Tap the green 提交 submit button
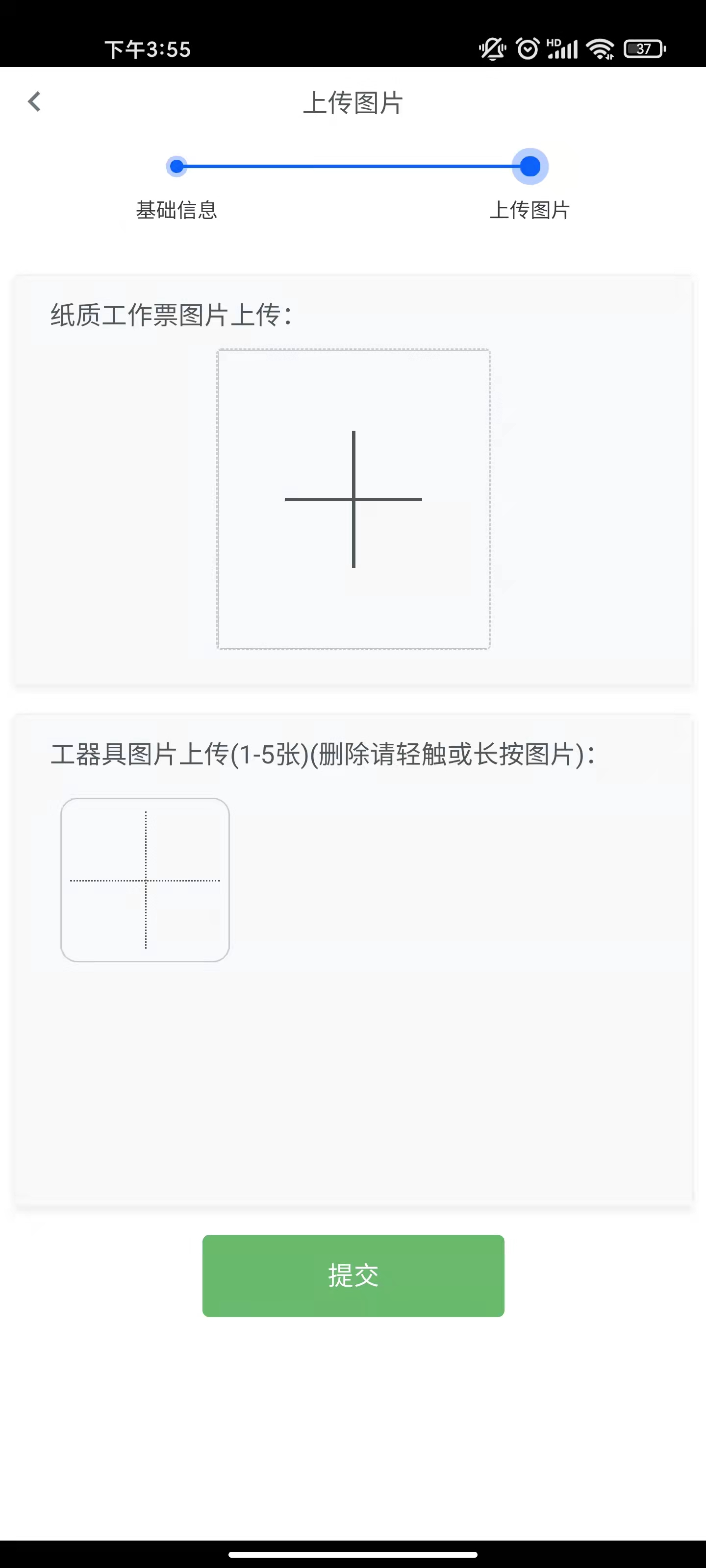 (x=353, y=1276)
